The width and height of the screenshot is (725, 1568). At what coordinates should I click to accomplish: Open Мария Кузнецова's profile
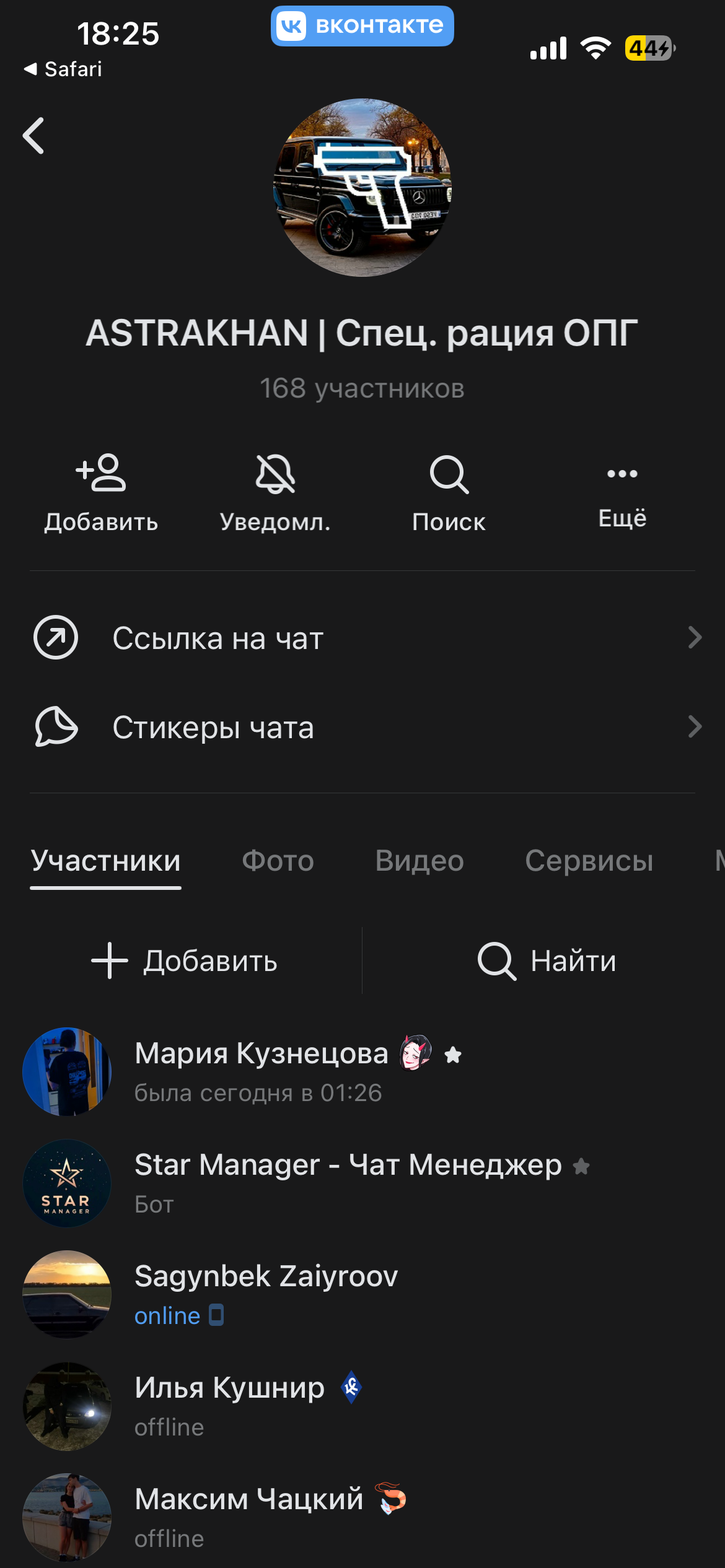pyautogui.click(x=260, y=1071)
